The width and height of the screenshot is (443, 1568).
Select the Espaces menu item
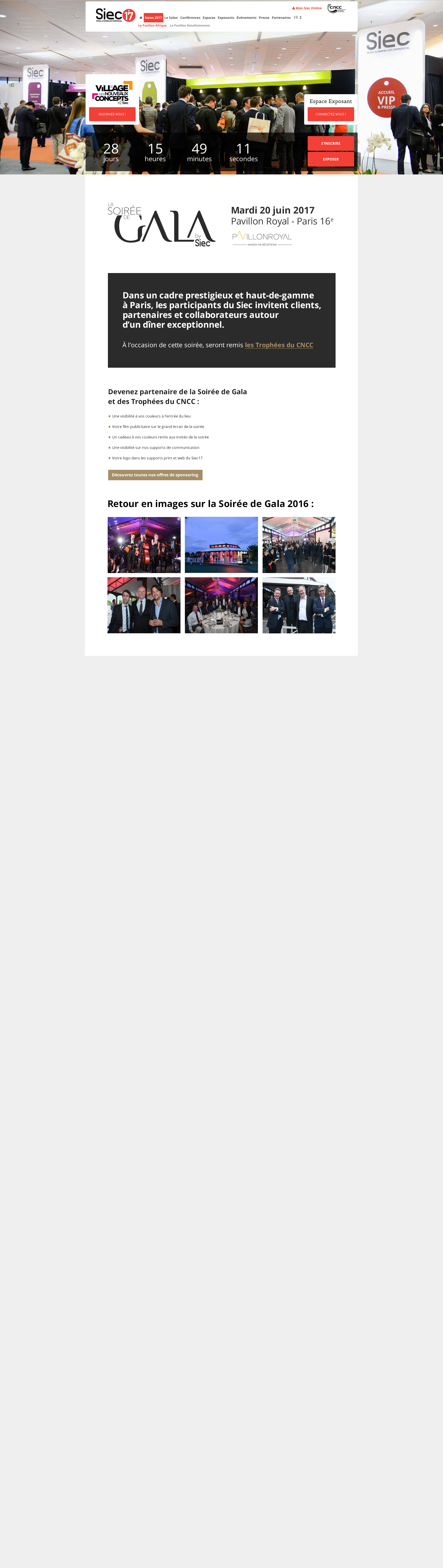(209, 18)
